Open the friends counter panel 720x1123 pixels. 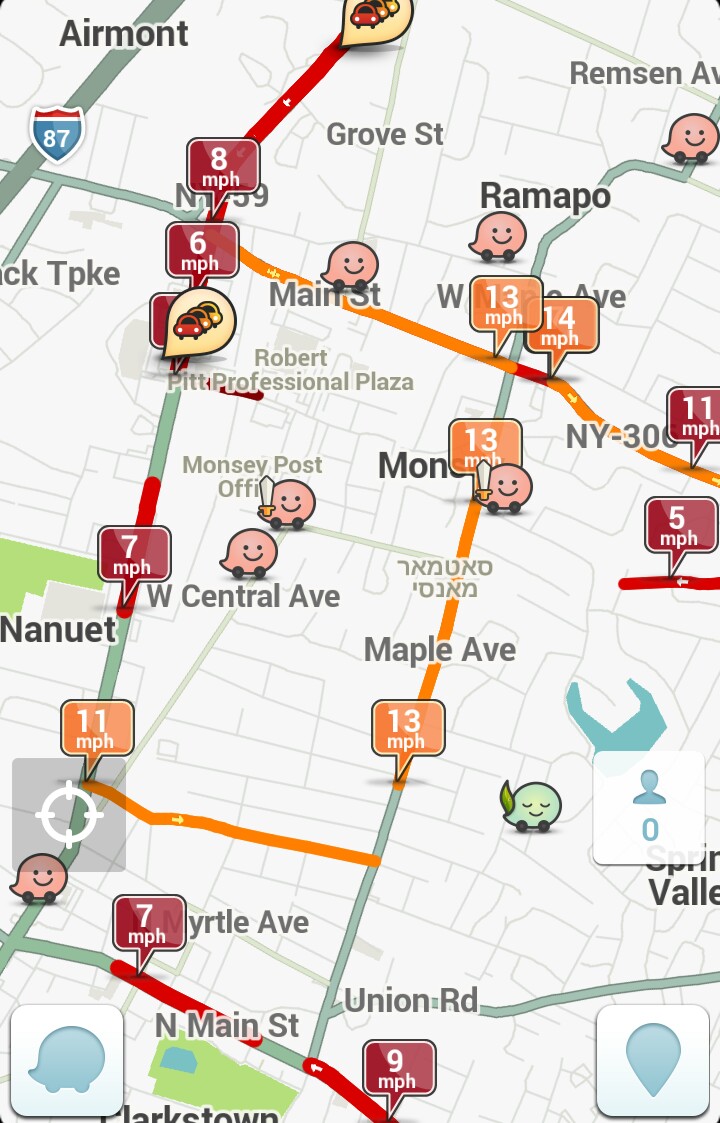pos(650,808)
